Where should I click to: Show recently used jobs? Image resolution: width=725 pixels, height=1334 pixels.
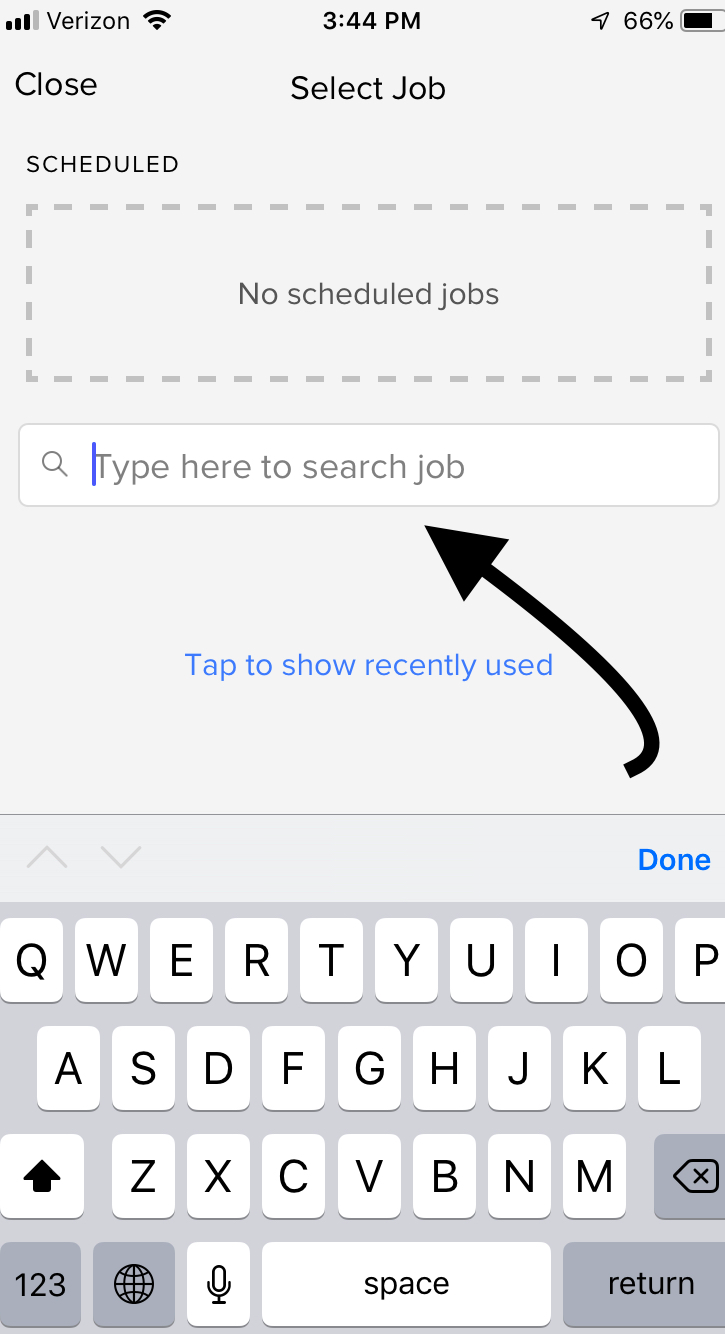(x=369, y=665)
